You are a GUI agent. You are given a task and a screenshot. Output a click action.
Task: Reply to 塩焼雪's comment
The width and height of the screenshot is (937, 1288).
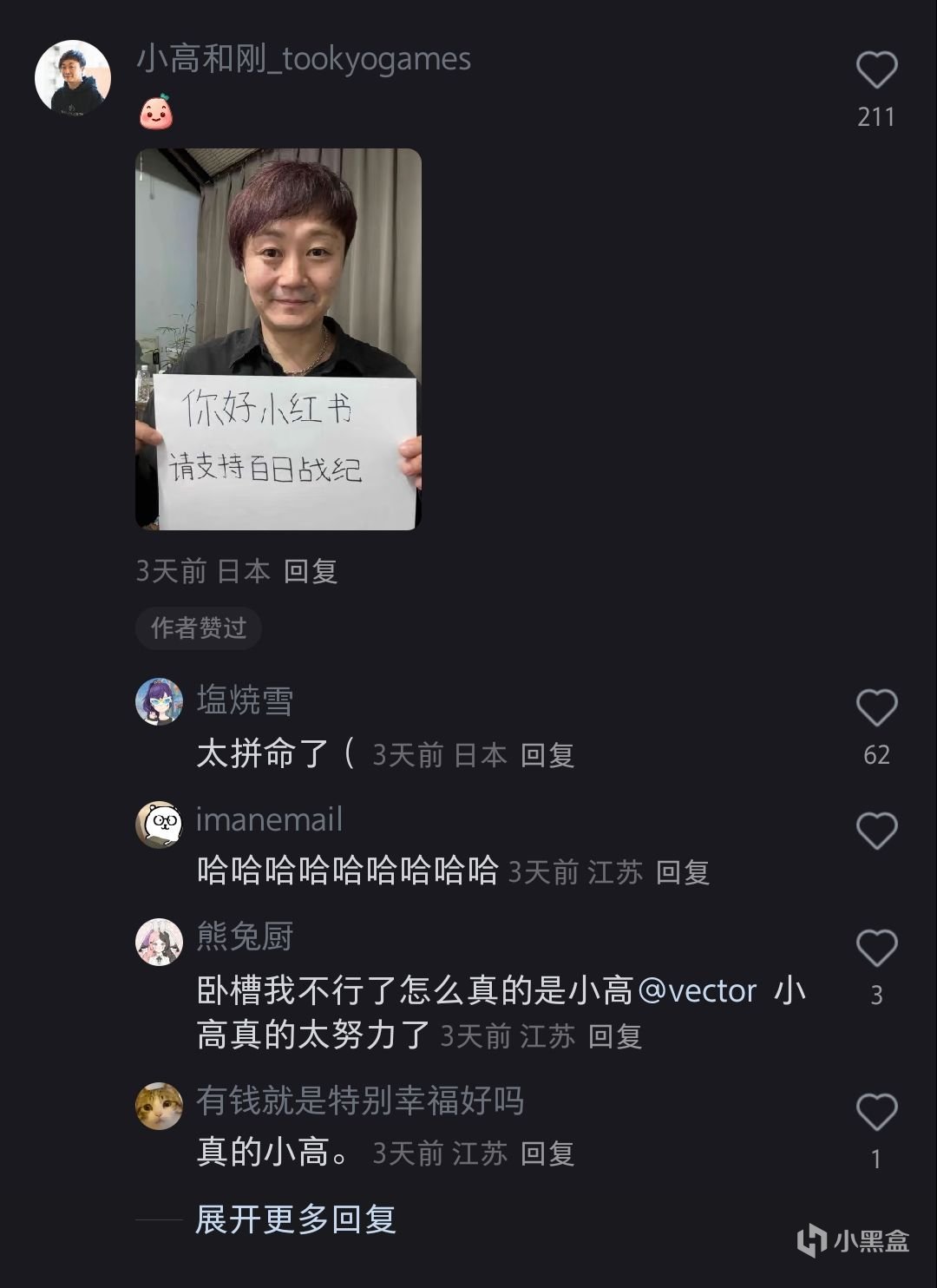(x=547, y=755)
